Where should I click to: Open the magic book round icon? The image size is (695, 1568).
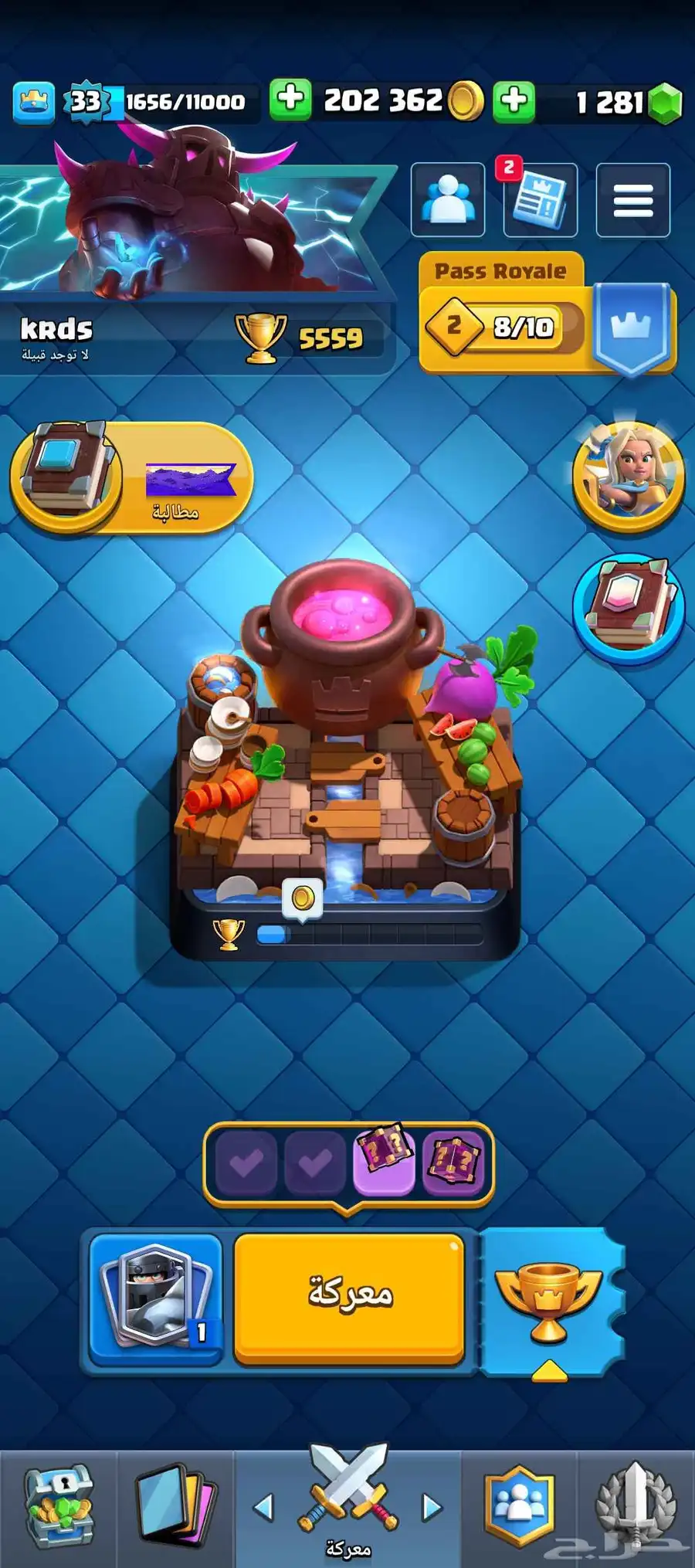(x=628, y=609)
